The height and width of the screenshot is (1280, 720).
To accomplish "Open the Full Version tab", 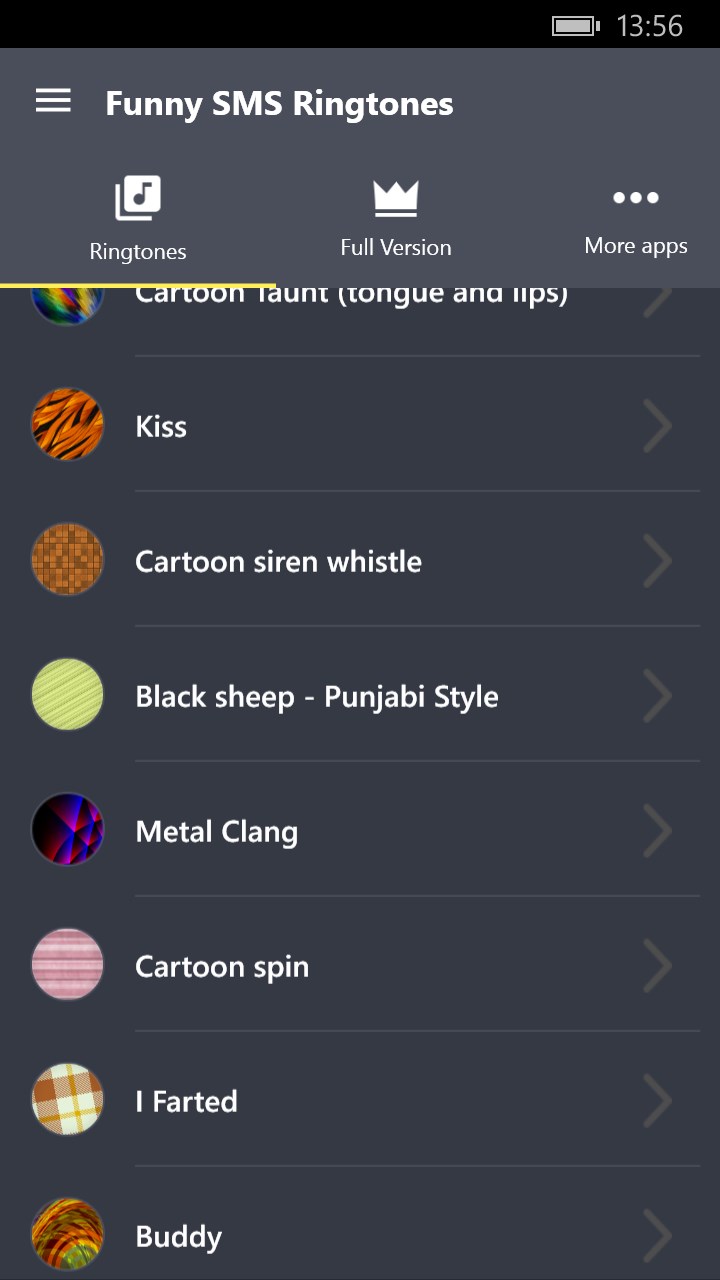I will point(396,218).
